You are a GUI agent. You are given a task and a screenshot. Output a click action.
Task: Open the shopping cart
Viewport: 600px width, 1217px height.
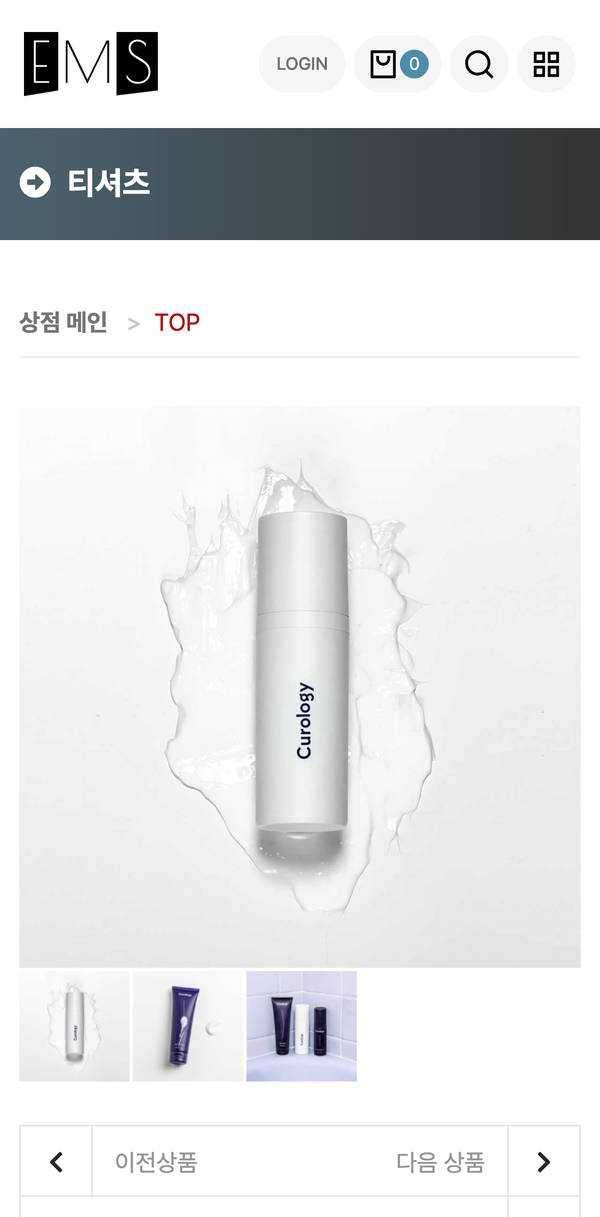pyautogui.click(x=397, y=64)
